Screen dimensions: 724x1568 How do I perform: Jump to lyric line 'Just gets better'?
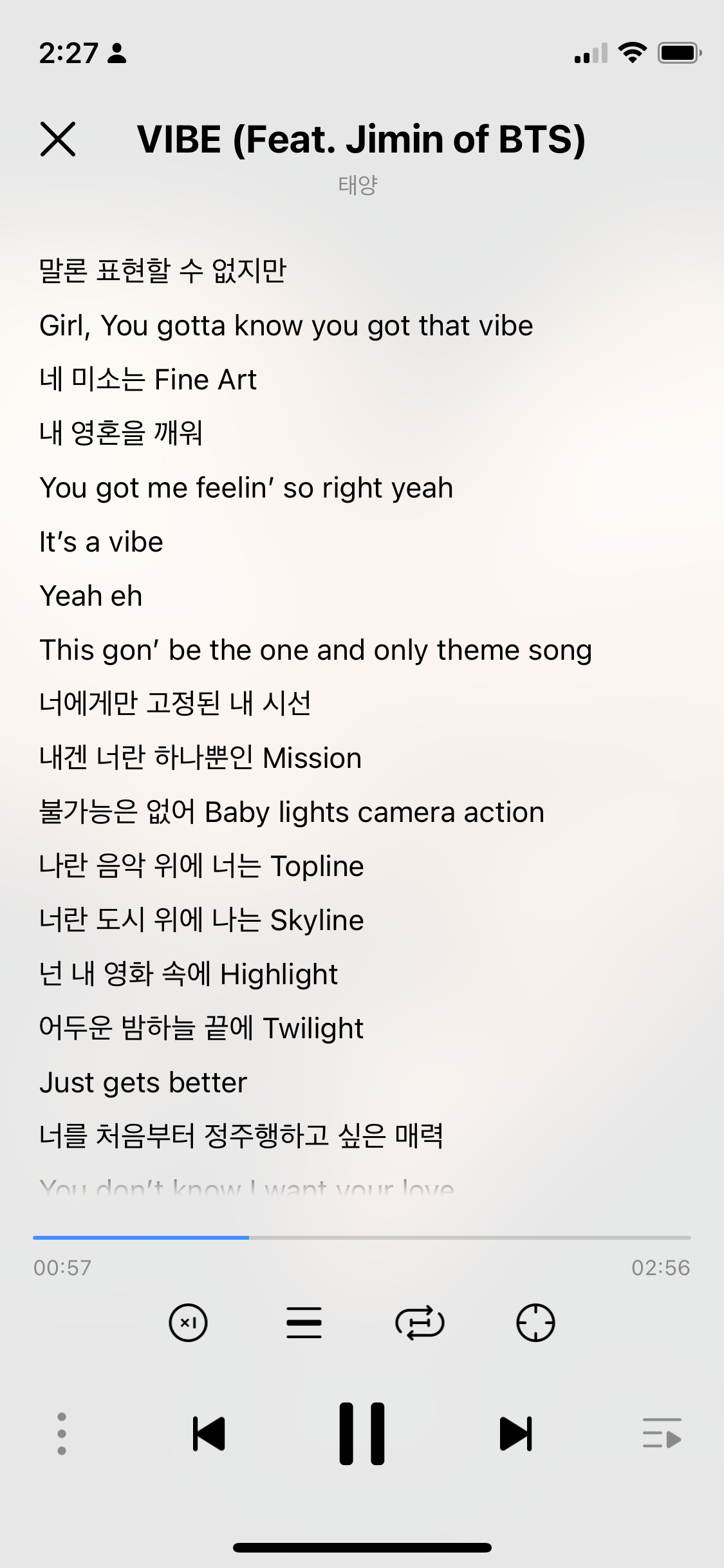[x=144, y=1083]
